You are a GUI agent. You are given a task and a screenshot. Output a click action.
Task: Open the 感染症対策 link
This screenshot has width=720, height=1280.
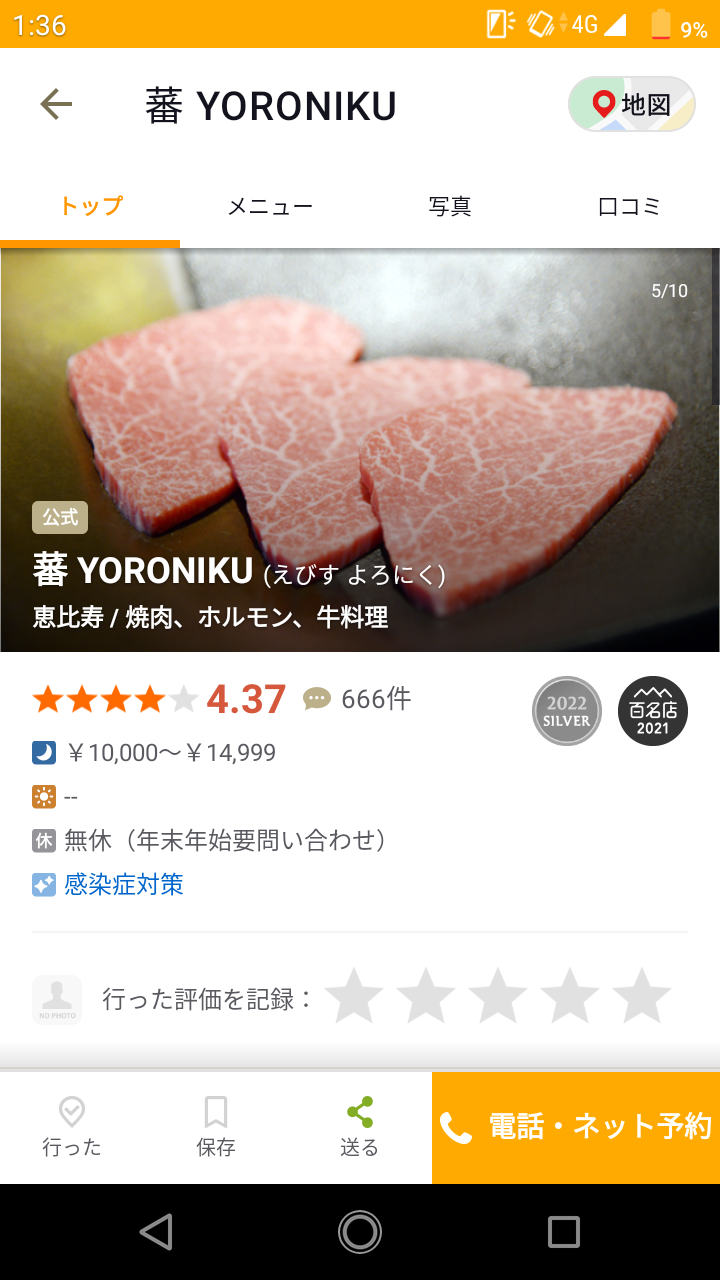click(x=124, y=884)
